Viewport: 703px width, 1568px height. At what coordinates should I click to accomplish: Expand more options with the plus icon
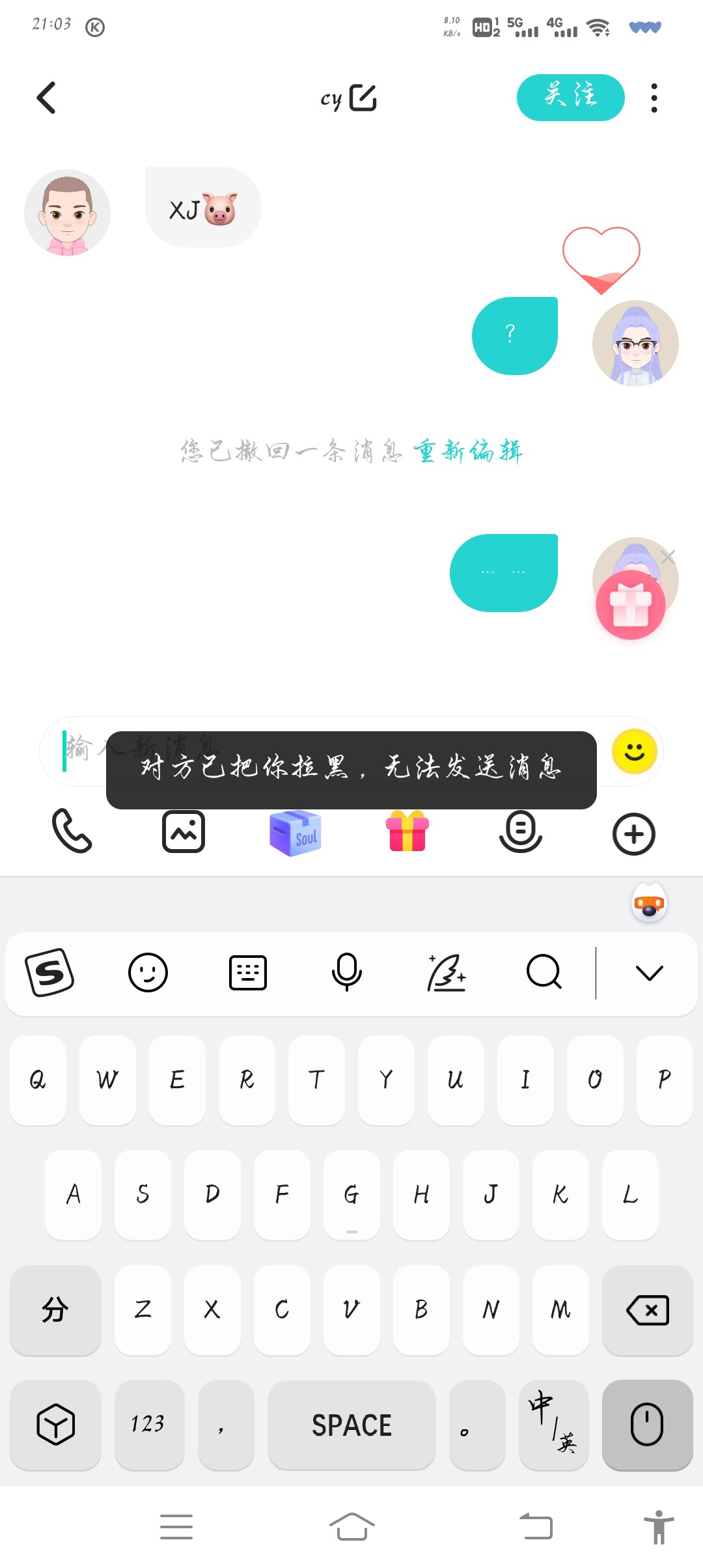tap(634, 833)
